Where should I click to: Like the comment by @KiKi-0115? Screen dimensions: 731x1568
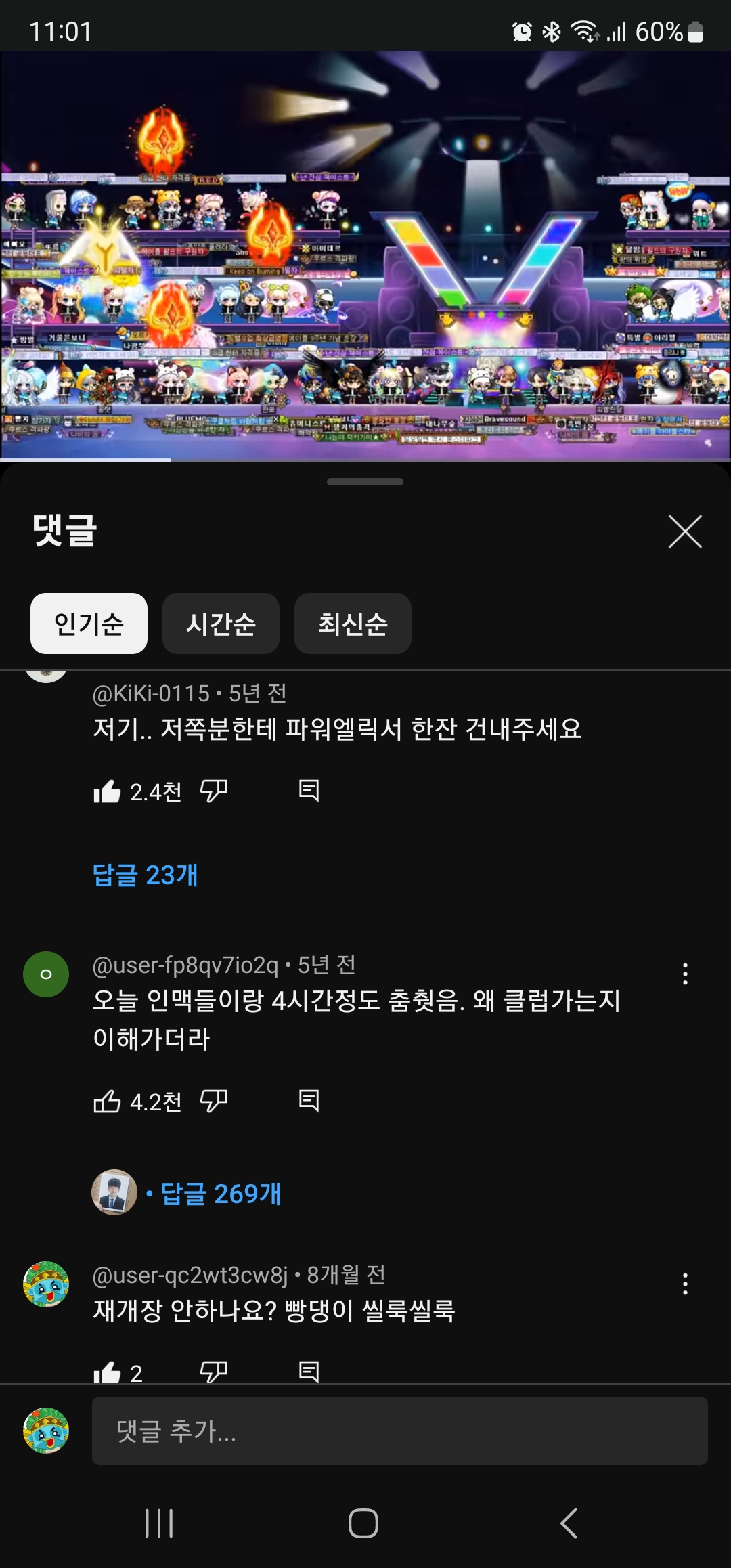click(x=107, y=791)
